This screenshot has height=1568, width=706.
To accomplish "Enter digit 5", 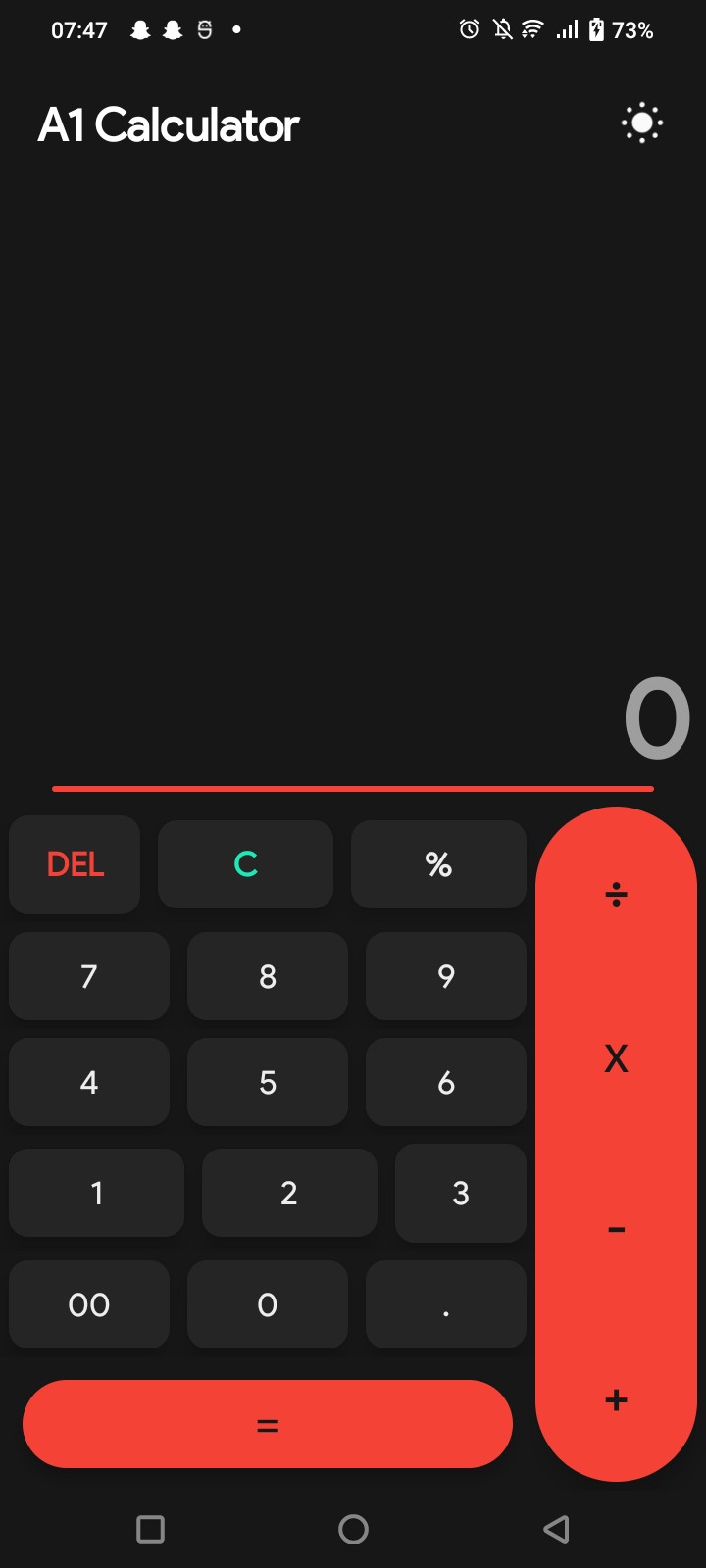I will point(268,1082).
